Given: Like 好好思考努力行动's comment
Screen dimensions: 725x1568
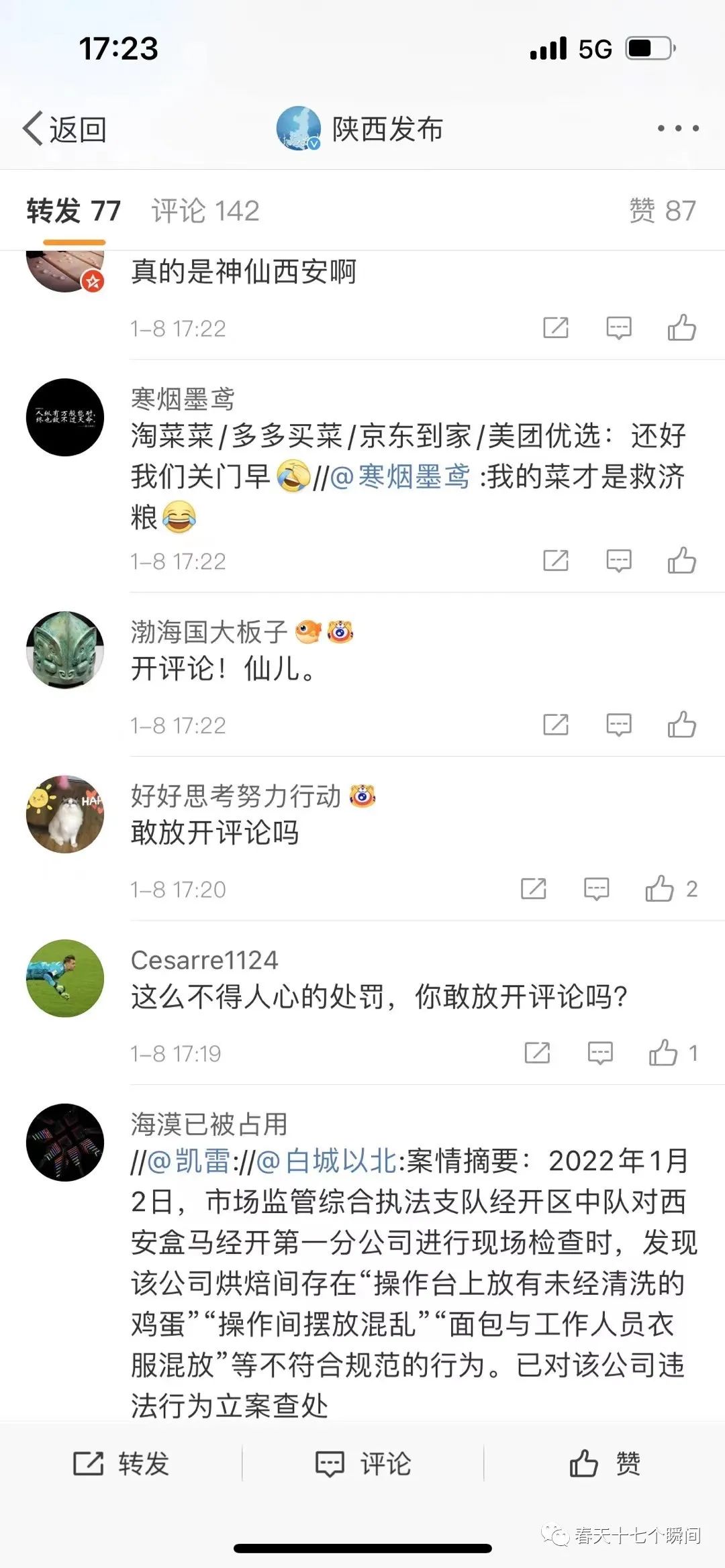Looking at the screenshot, I should coord(660,889).
